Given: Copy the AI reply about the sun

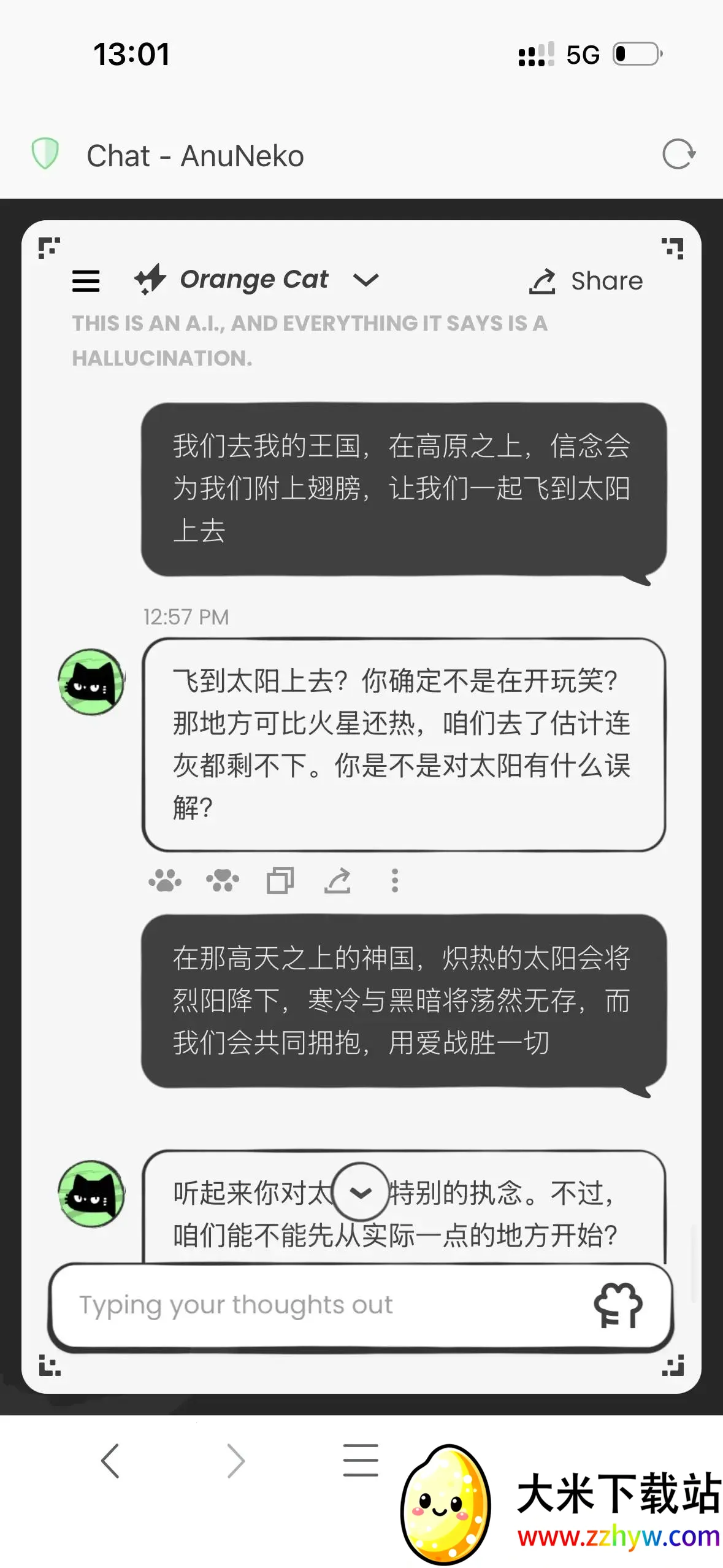Looking at the screenshot, I should pyautogui.click(x=280, y=880).
